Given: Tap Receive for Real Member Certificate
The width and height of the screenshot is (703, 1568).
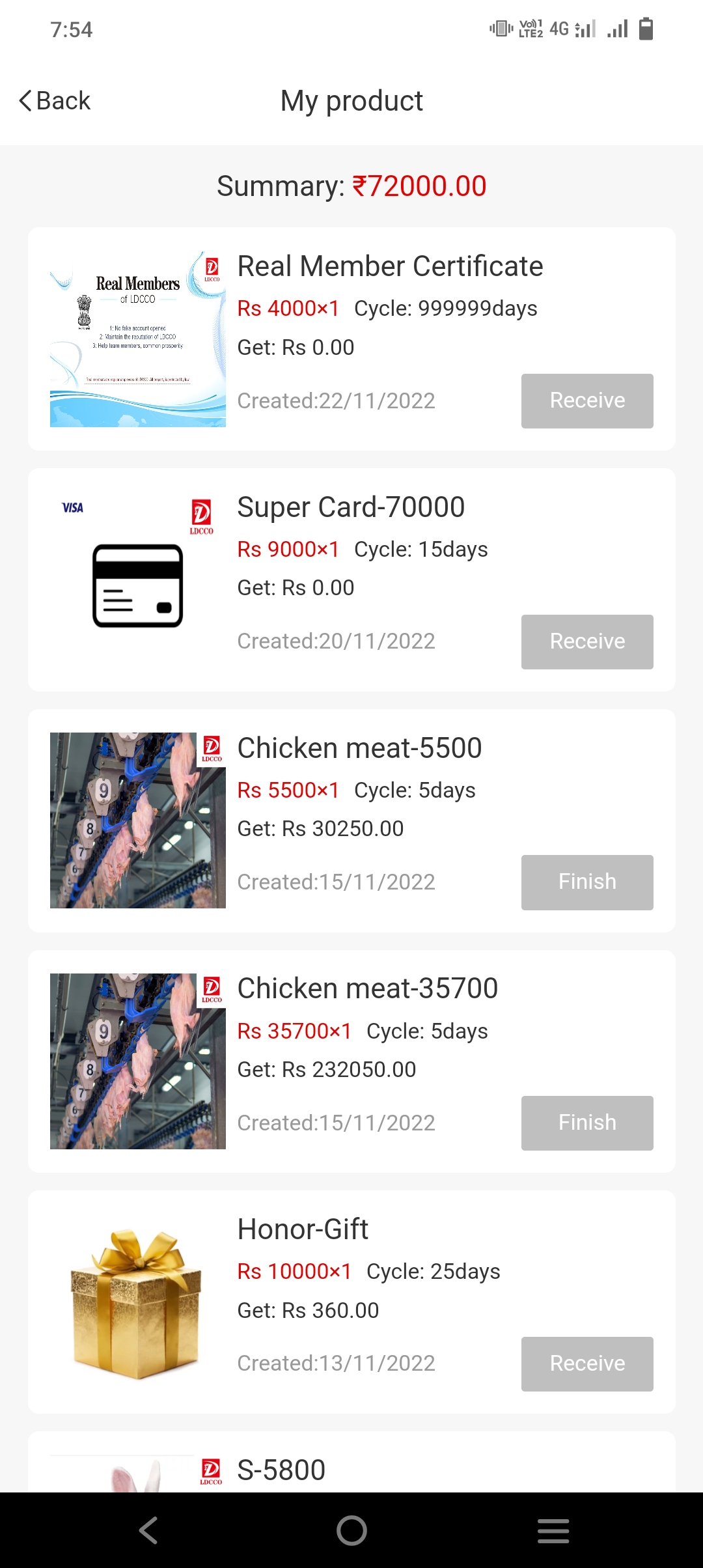Looking at the screenshot, I should tap(586, 400).
